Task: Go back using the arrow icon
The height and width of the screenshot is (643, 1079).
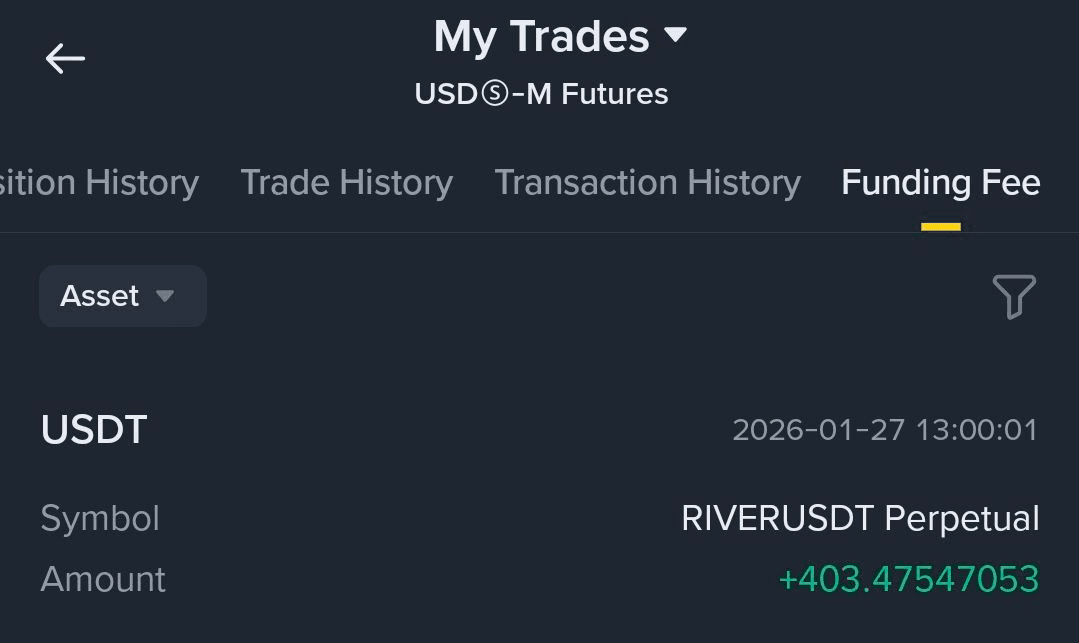Action: pos(65,59)
